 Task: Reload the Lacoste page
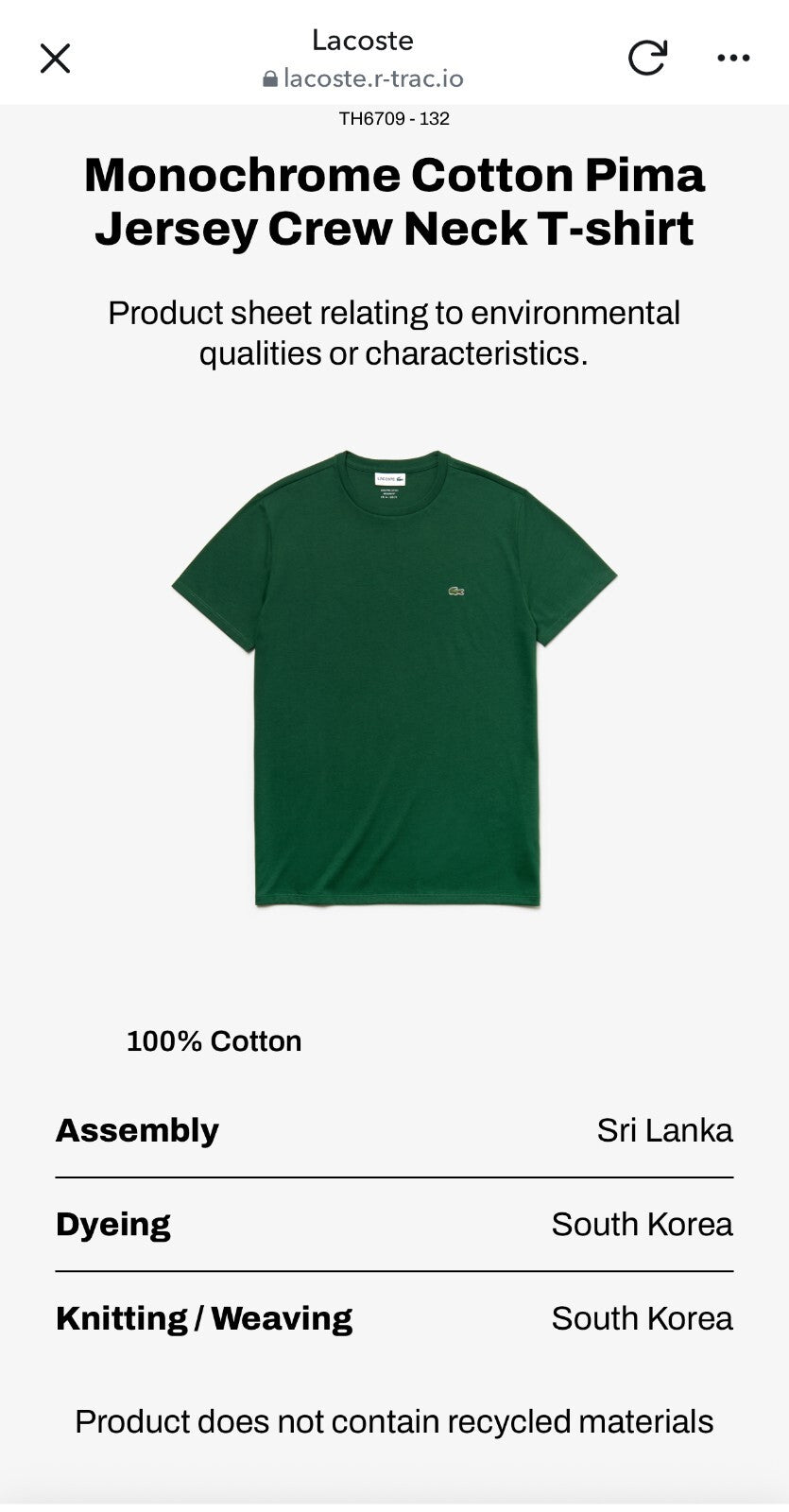[647, 58]
